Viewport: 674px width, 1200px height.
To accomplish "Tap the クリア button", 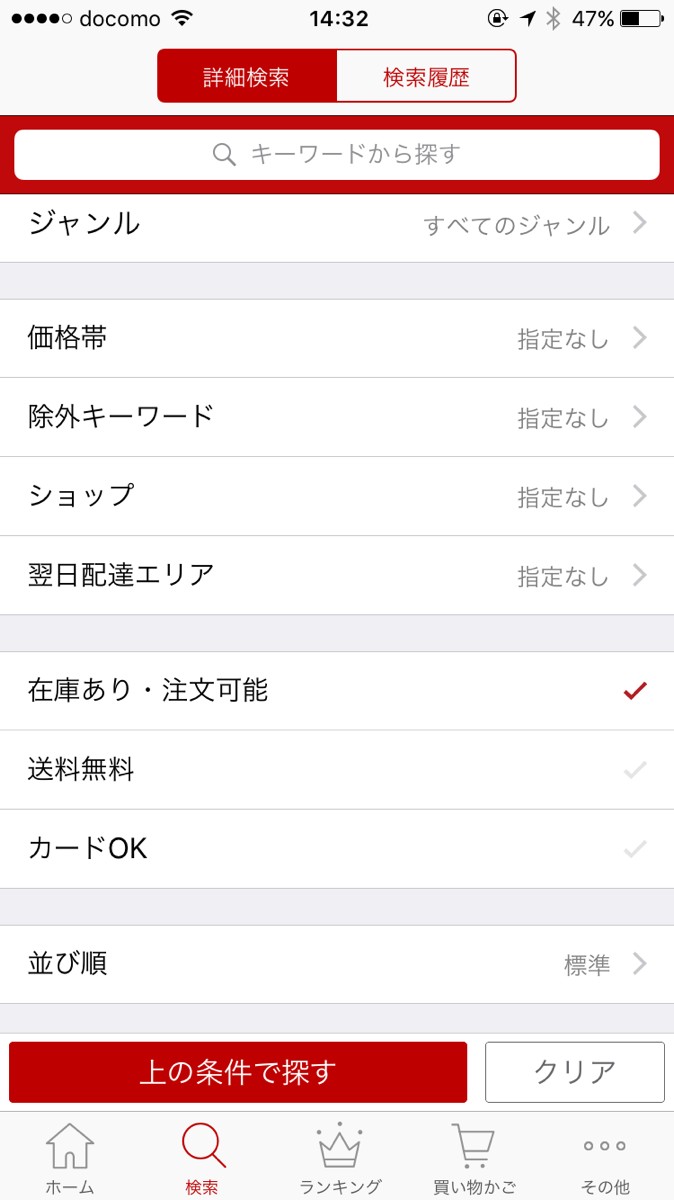I will (x=575, y=1072).
